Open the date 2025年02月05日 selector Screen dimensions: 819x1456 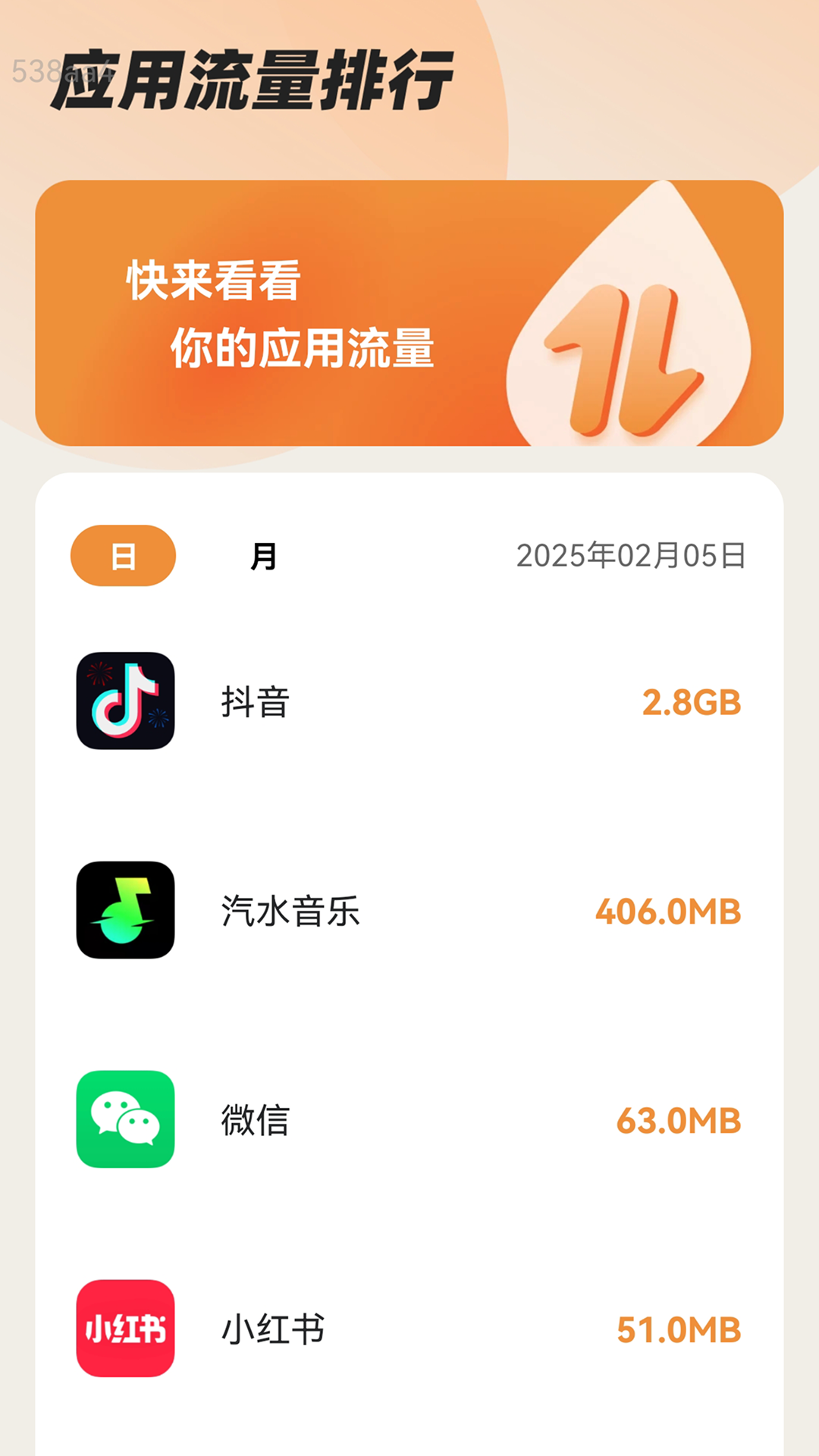[x=634, y=556]
